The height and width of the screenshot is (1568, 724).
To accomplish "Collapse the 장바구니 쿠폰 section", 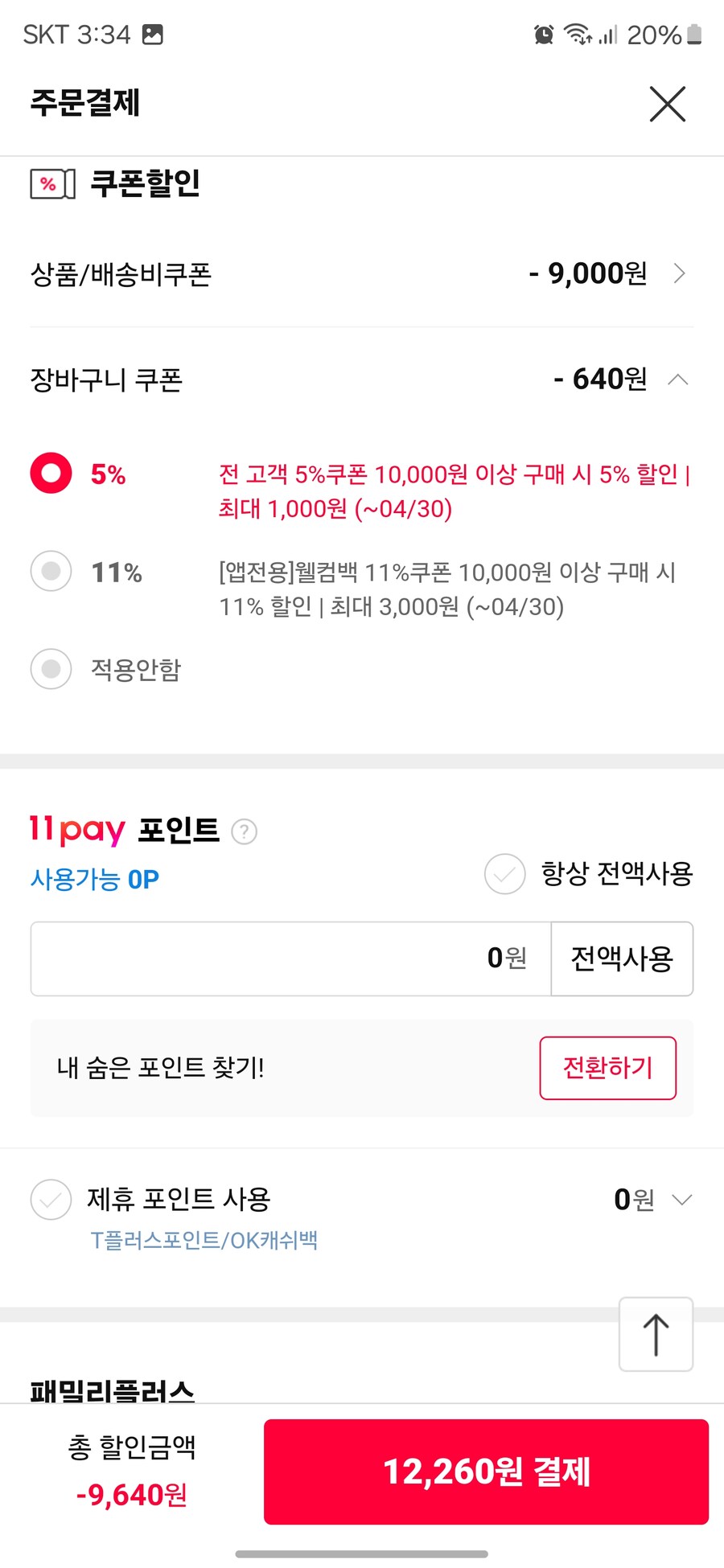I will click(x=680, y=379).
